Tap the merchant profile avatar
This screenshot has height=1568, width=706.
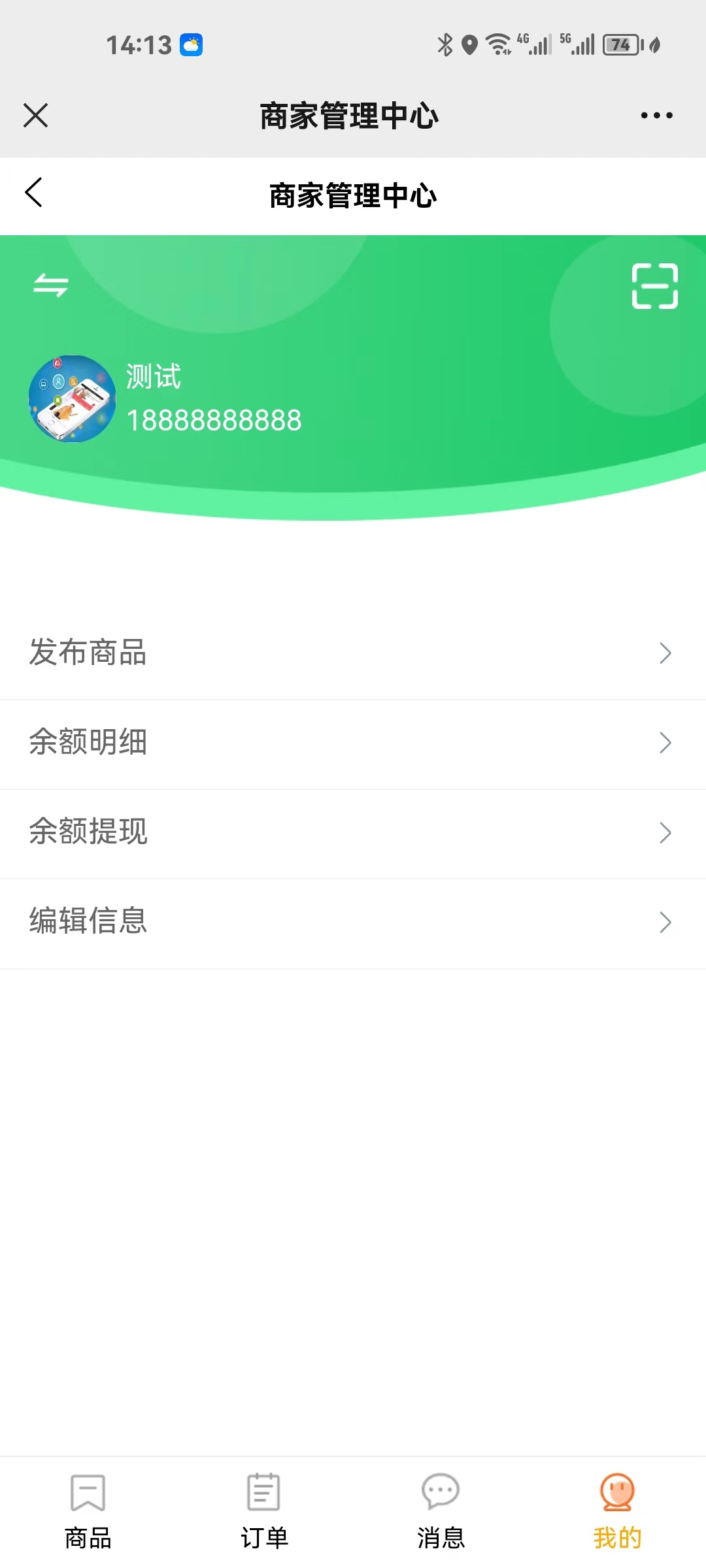click(72, 399)
